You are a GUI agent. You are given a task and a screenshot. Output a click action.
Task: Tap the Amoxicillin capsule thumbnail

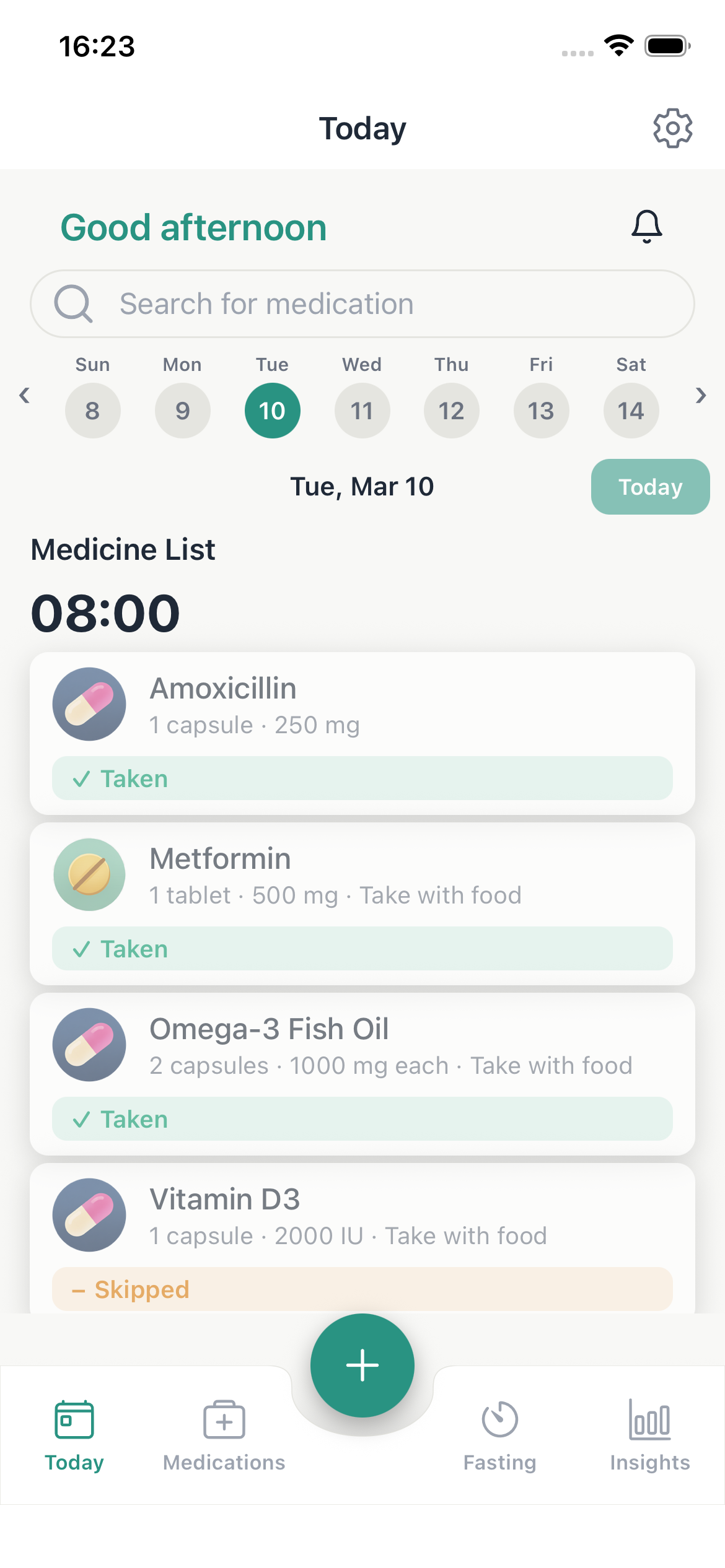point(89,704)
